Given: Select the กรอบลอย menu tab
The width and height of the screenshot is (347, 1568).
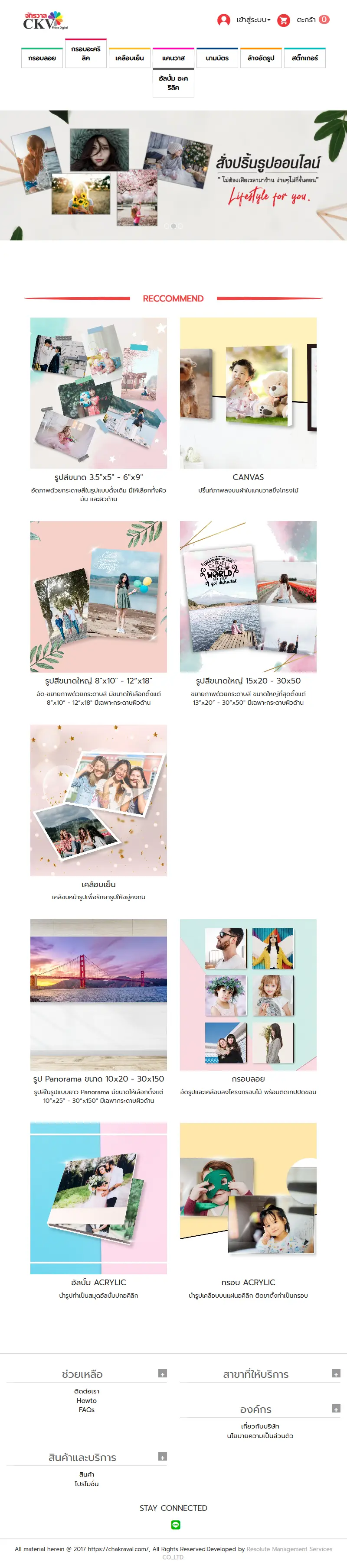Looking at the screenshot, I should pyautogui.click(x=42, y=58).
